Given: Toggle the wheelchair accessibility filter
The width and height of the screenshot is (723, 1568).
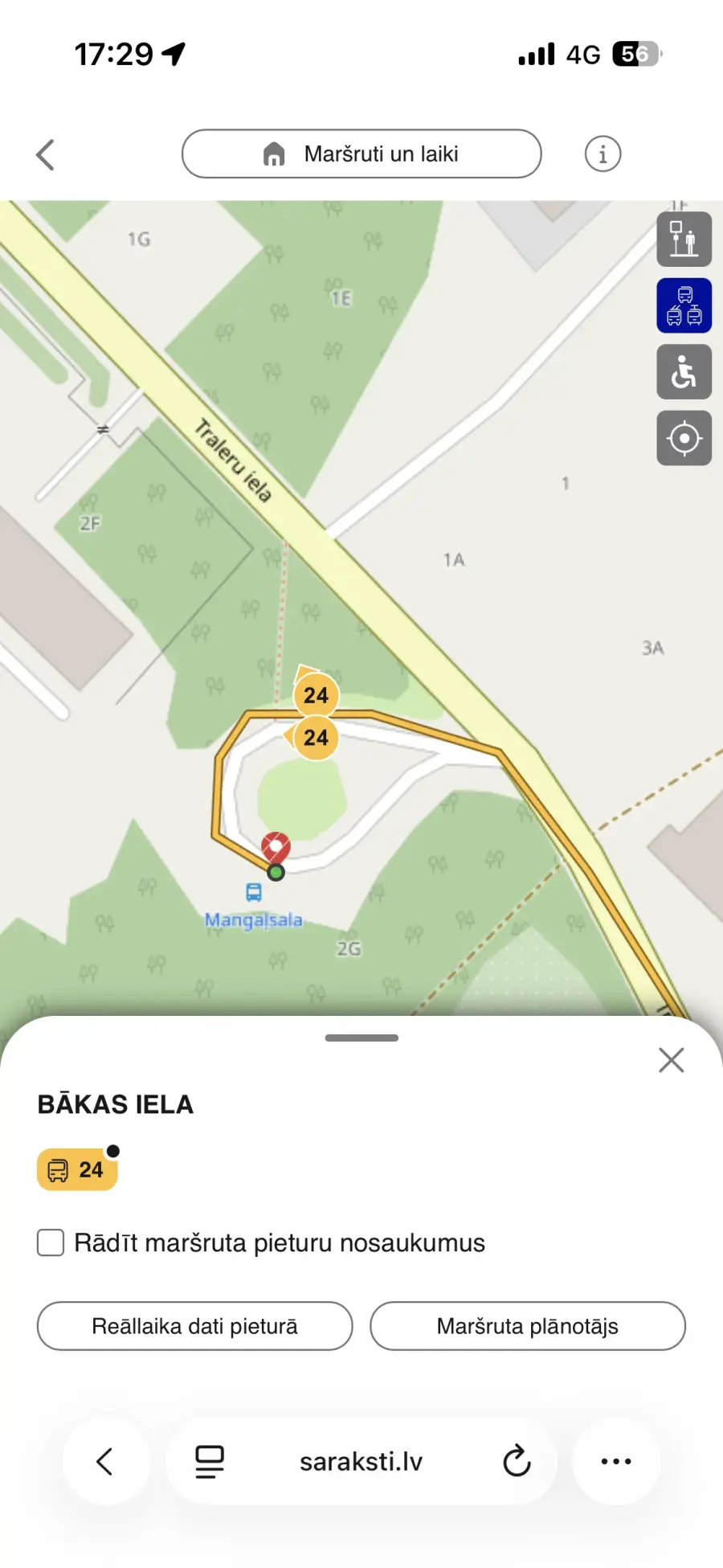Looking at the screenshot, I should point(684,372).
